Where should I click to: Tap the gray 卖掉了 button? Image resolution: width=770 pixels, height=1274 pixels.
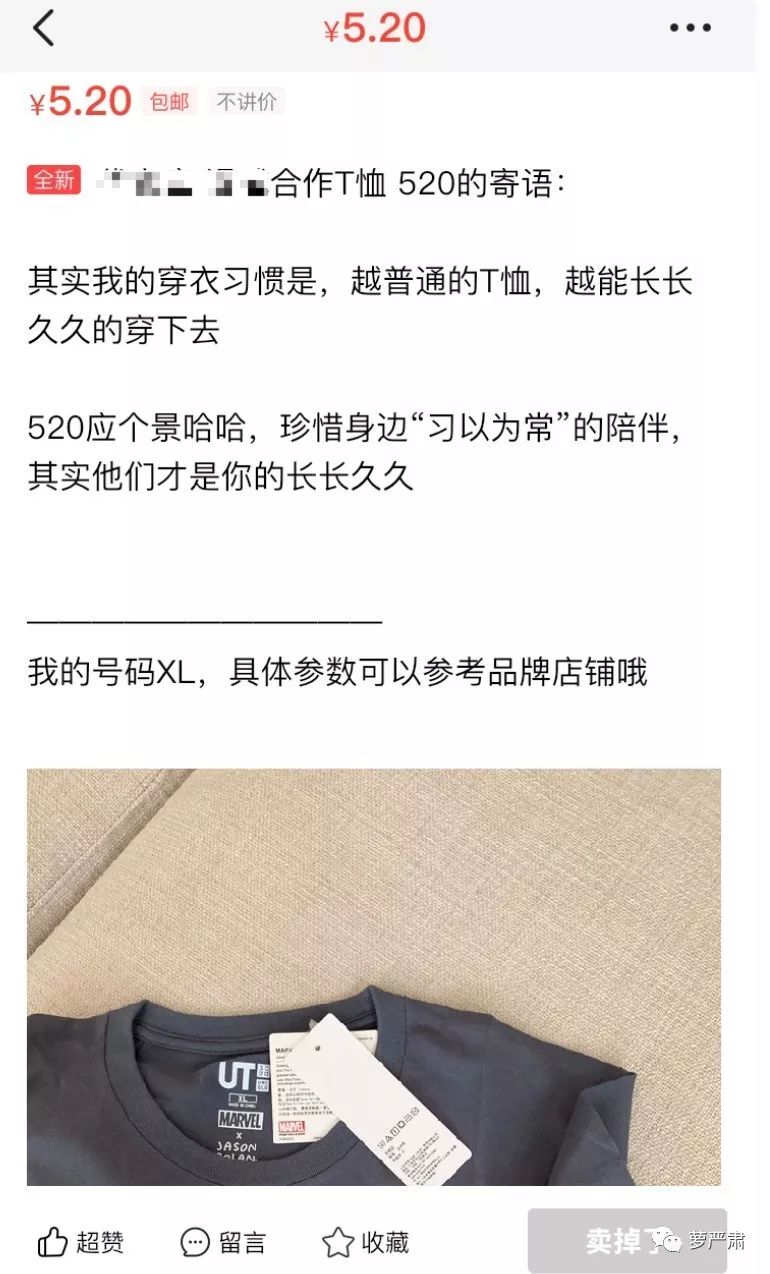pyautogui.click(x=627, y=1241)
